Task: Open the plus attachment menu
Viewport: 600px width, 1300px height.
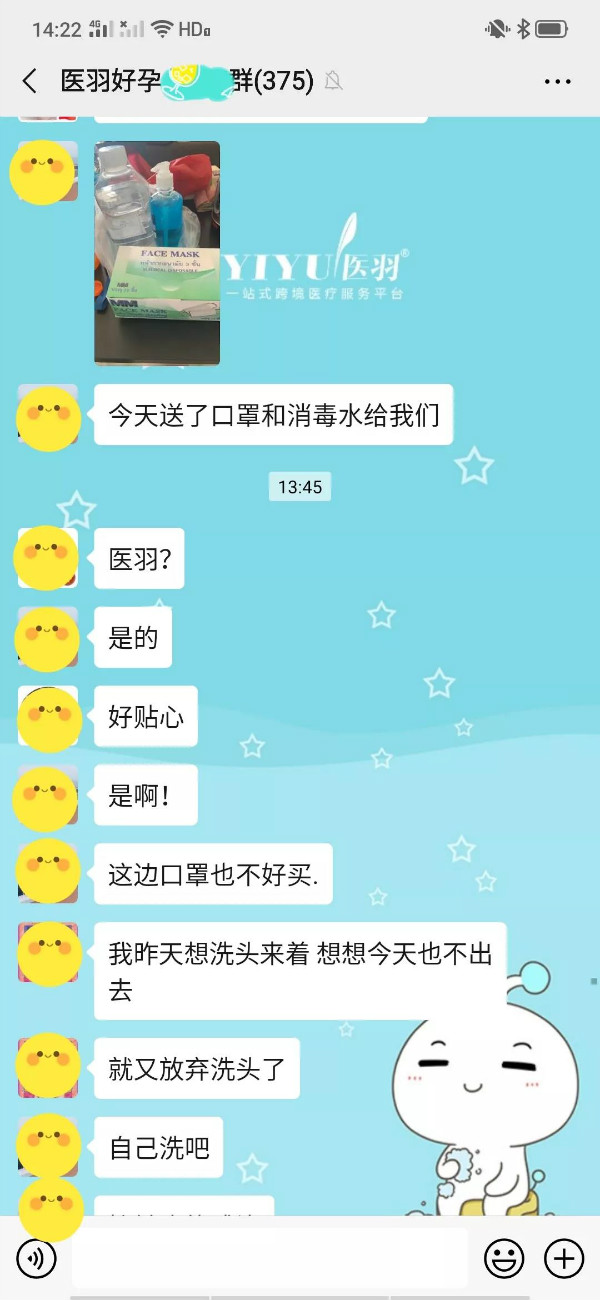Action: tap(563, 1257)
